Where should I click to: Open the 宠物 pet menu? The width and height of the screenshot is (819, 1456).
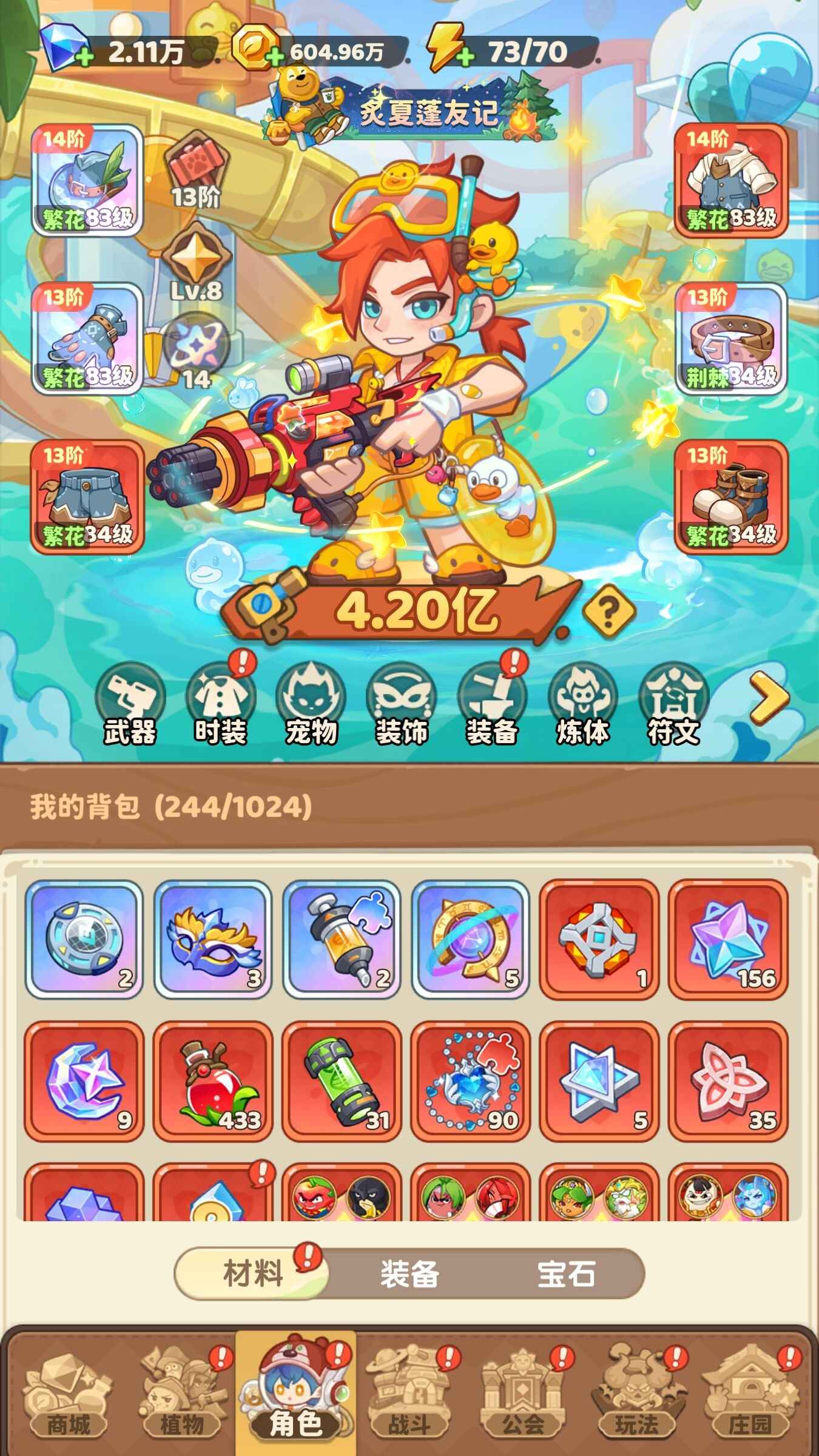point(311,704)
